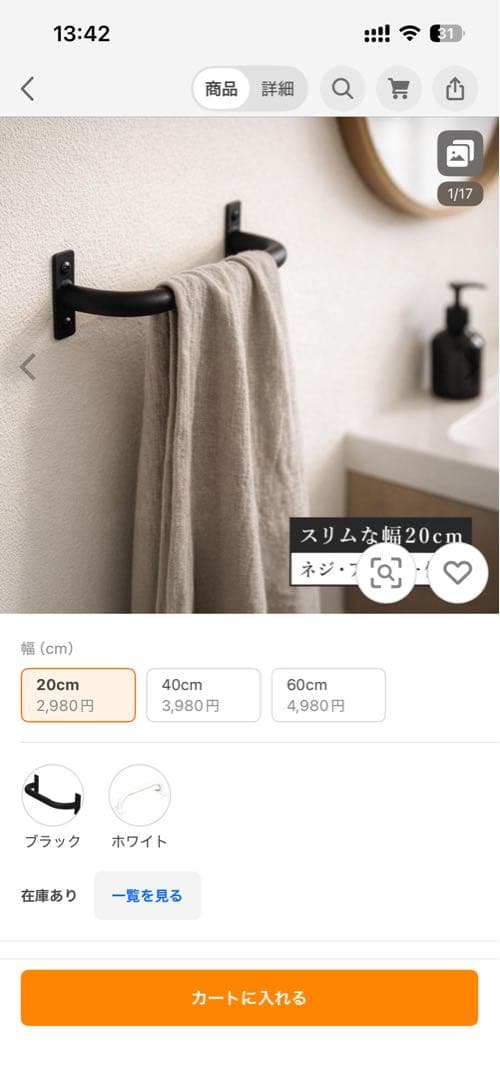Choose the 40cm option for 3,980円
Image resolution: width=500 pixels, height=1080 pixels.
coord(203,695)
